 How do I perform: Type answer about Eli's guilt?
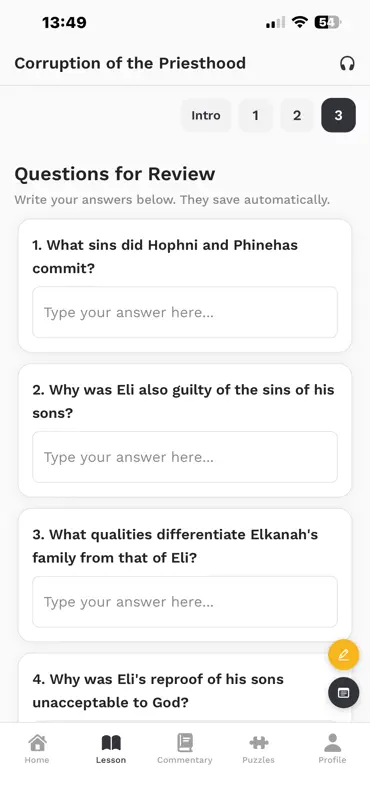(x=185, y=457)
